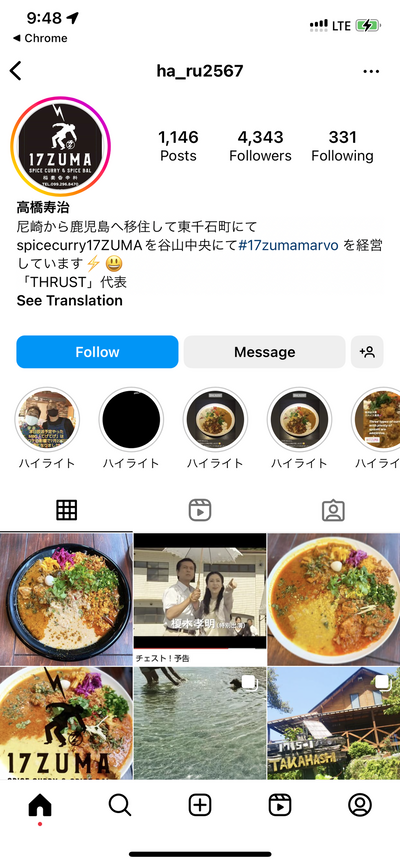Switch to the tagged photos tab
The image size is (400, 865).
coord(333,510)
